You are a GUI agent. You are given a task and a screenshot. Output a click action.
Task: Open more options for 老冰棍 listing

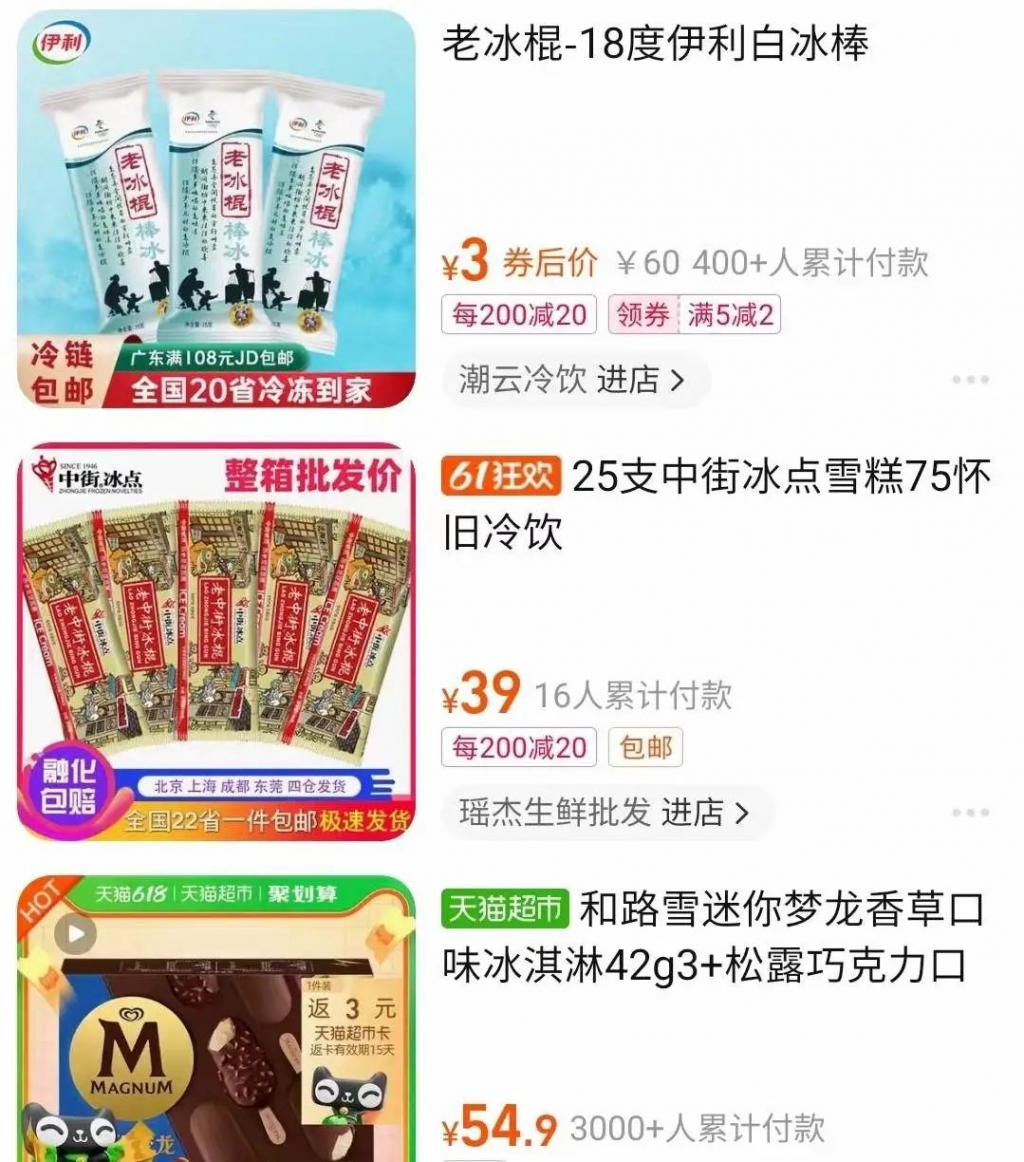970,380
